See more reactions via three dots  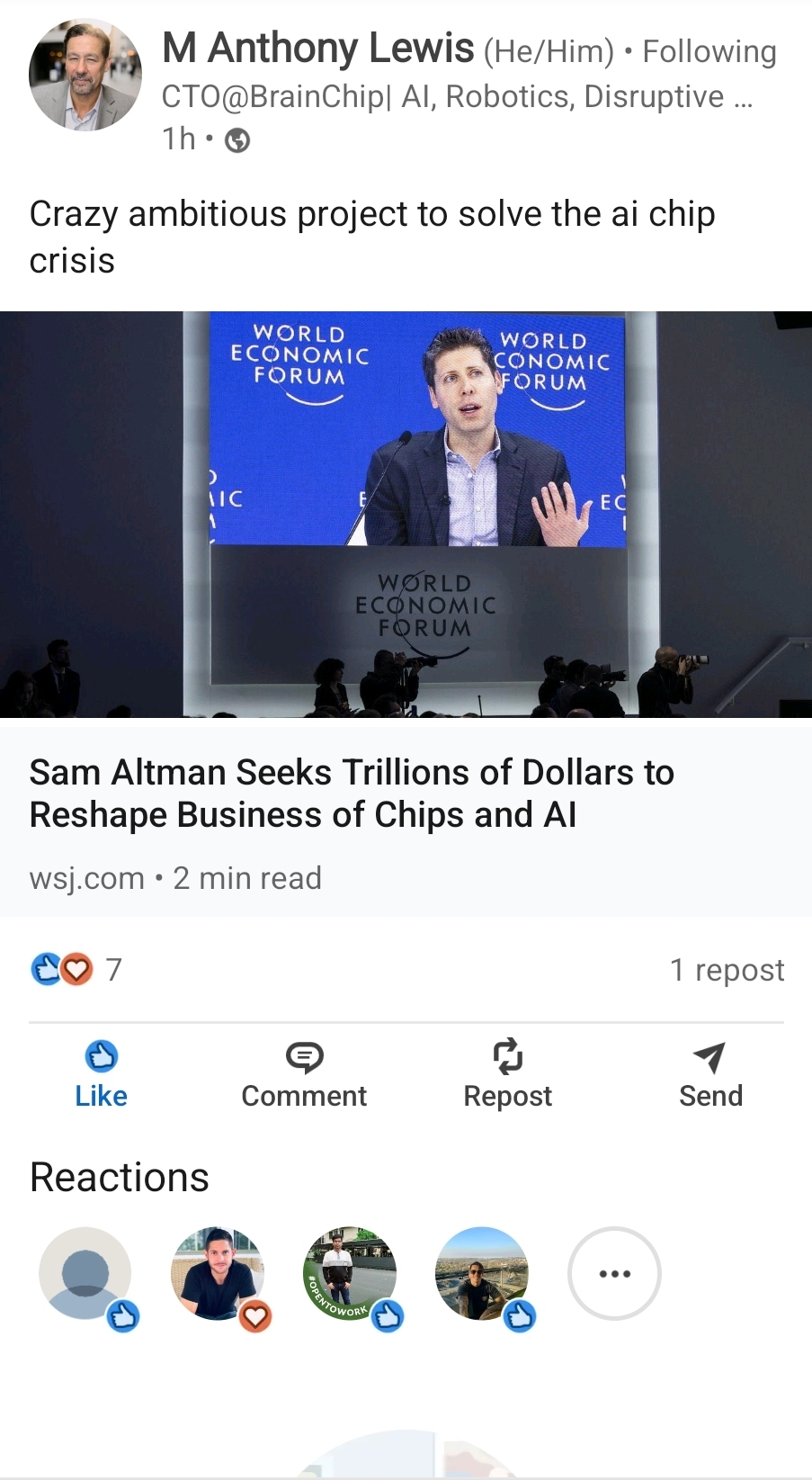pyautogui.click(x=614, y=1273)
